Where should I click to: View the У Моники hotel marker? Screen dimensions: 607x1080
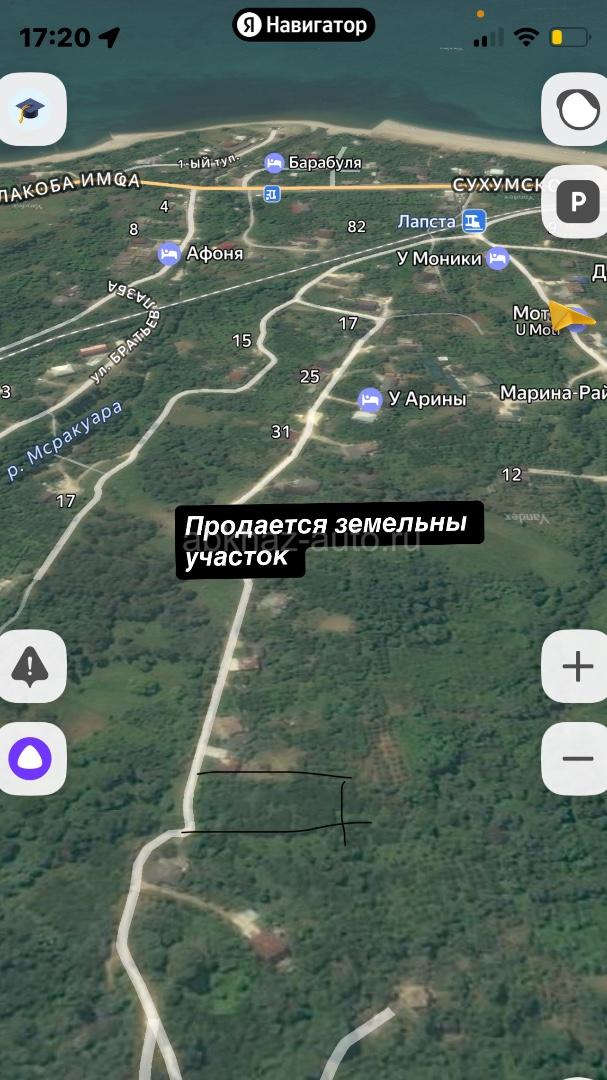[497, 259]
